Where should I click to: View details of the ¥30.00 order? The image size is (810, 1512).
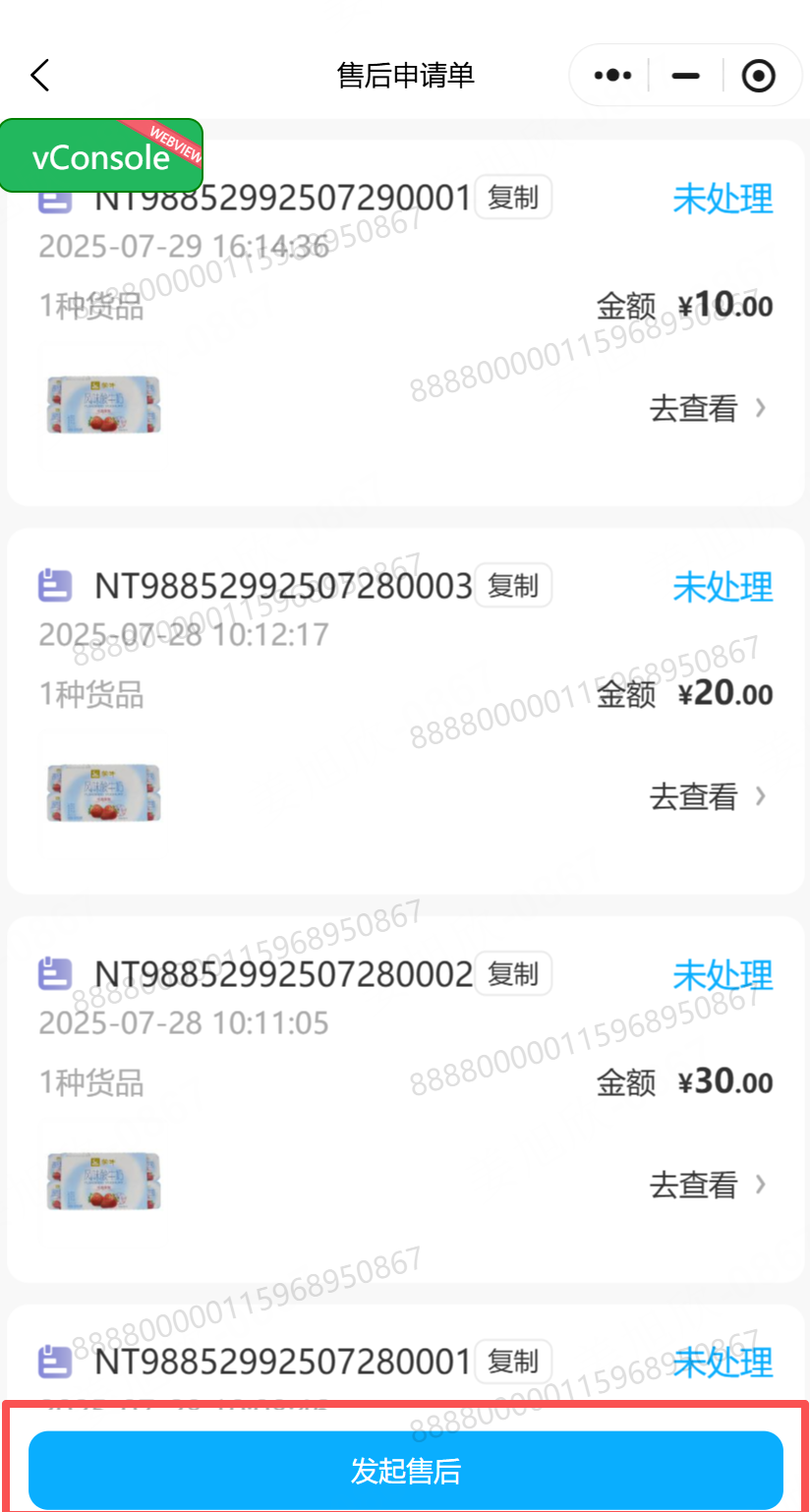[x=706, y=1185]
